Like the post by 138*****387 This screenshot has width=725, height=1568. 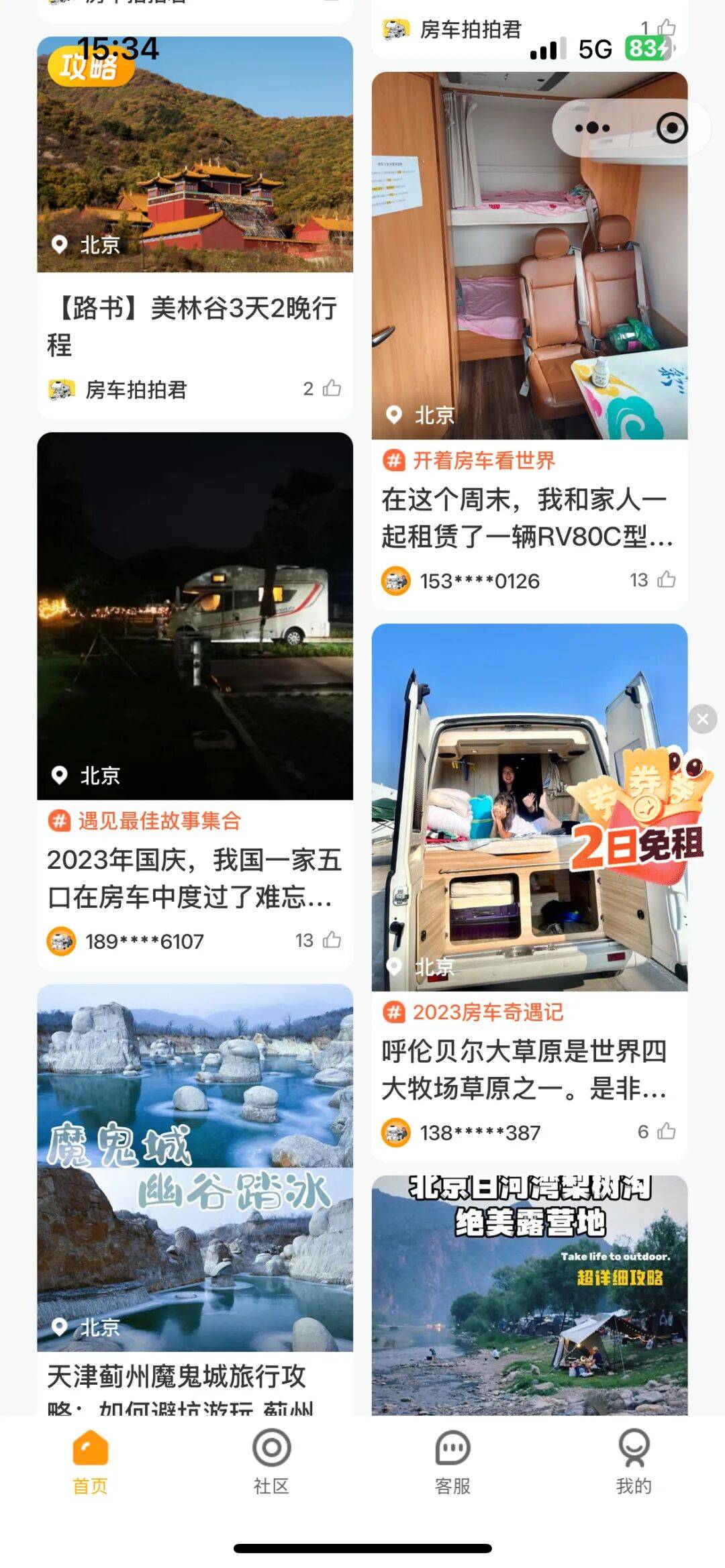tap(666, 1132)
